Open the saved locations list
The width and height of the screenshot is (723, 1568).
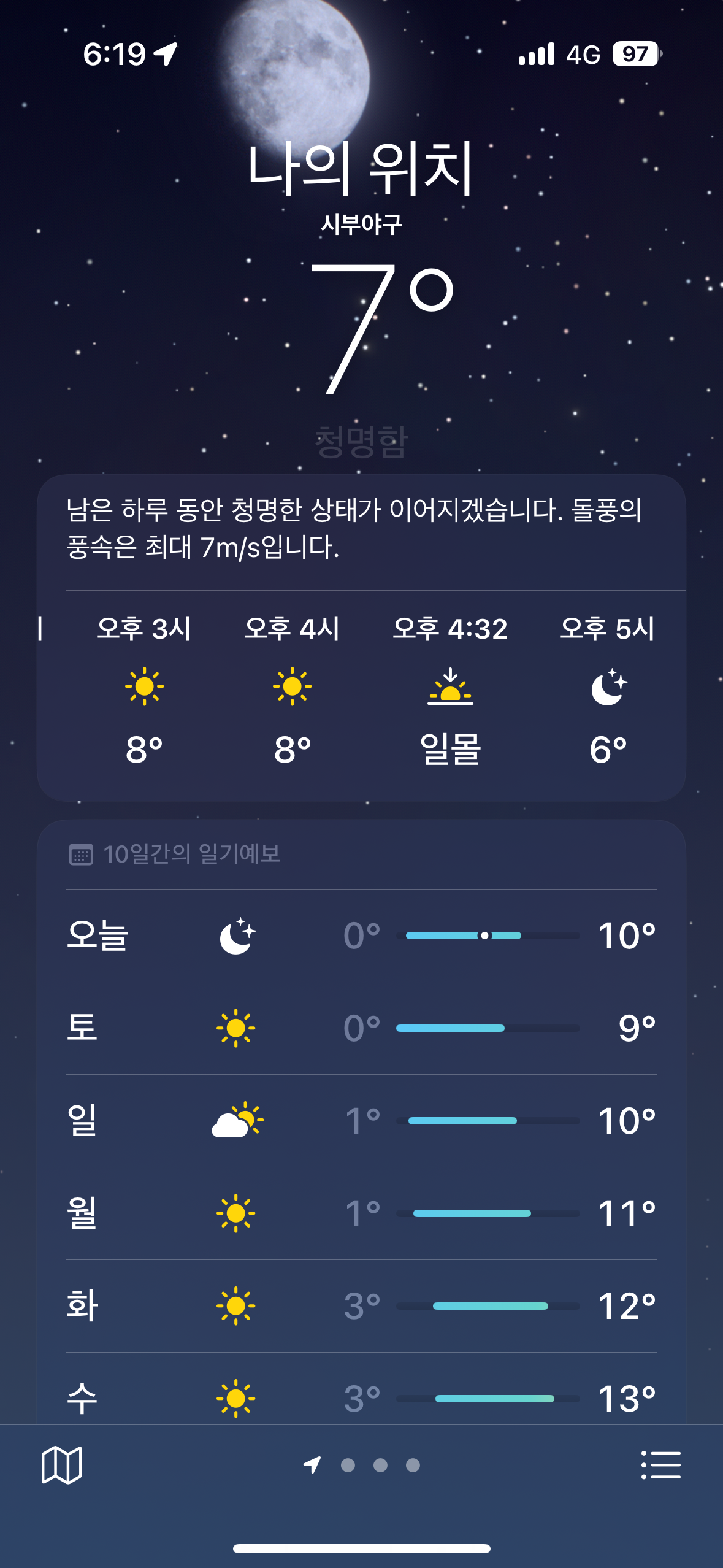[660, 1465]
